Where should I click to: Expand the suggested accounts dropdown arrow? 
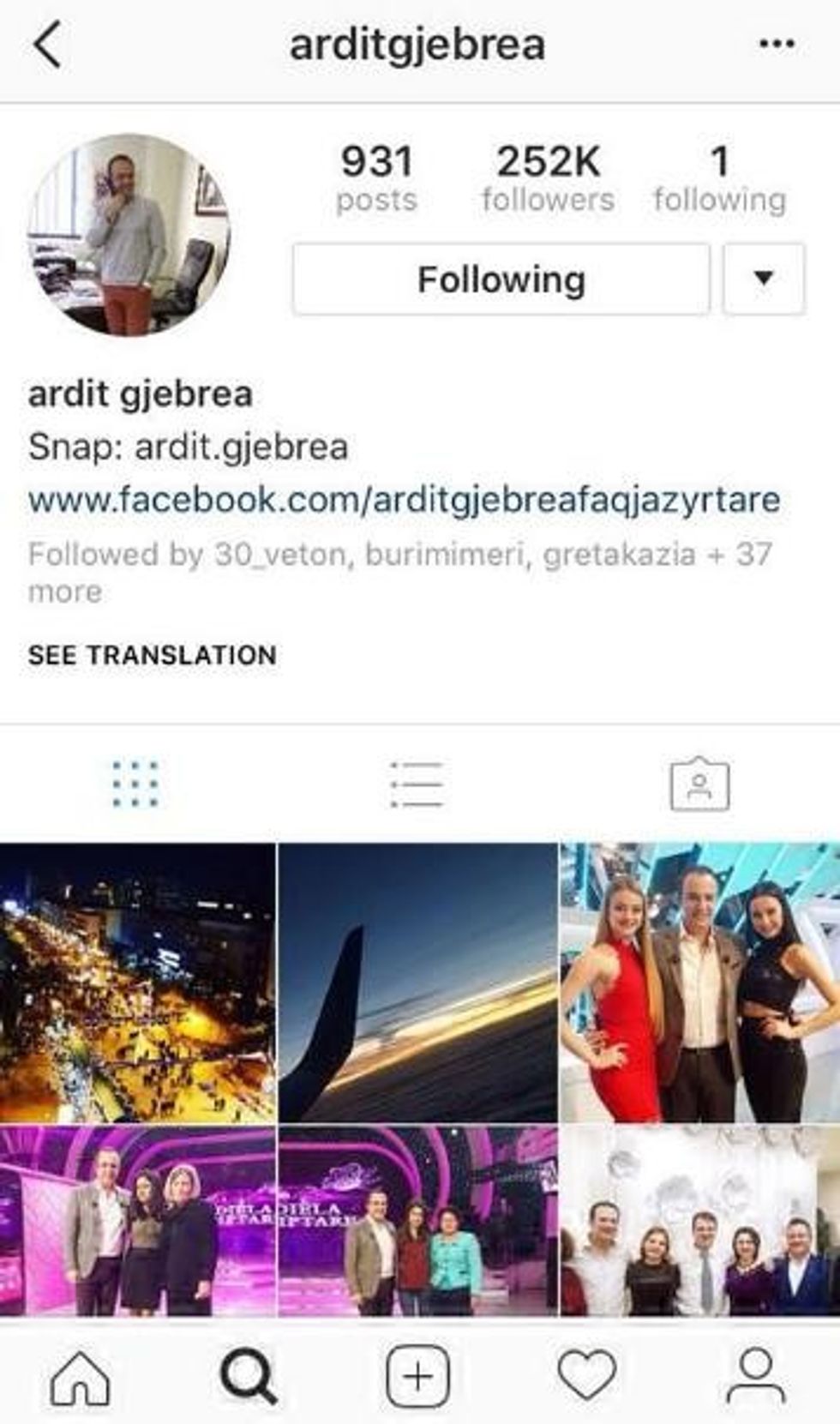click(x=763, y=279)
